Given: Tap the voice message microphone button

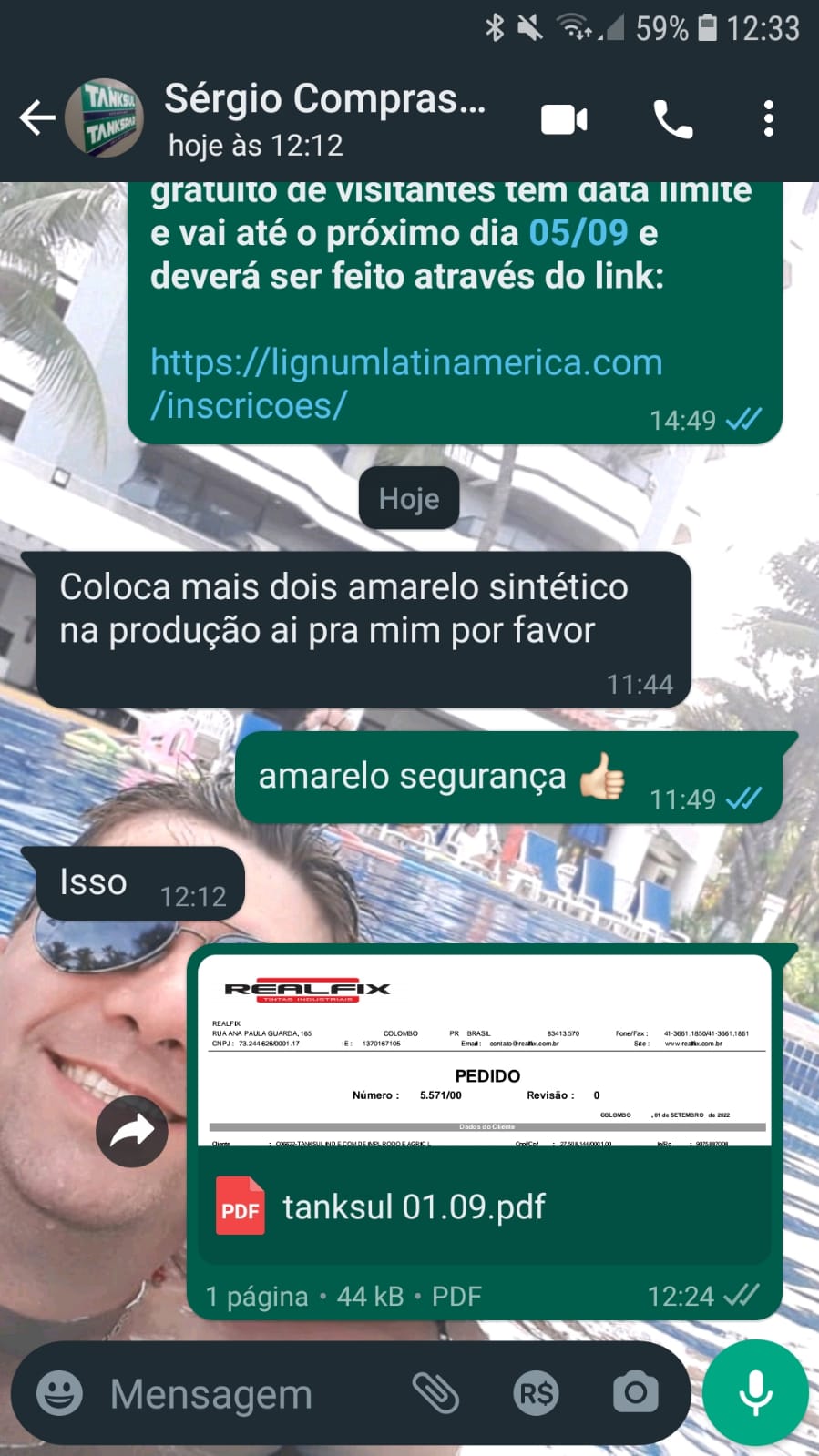Looking at the screenshot, I should click(755, 1393).
